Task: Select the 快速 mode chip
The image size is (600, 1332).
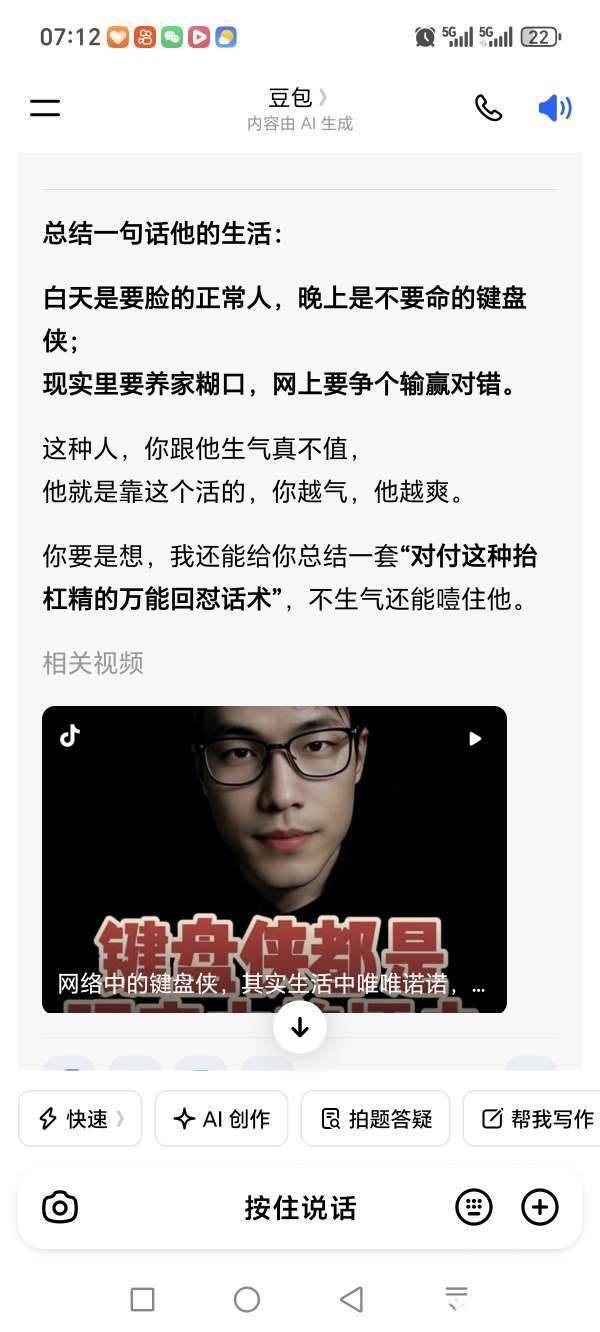Action: tap(81, 1118)
